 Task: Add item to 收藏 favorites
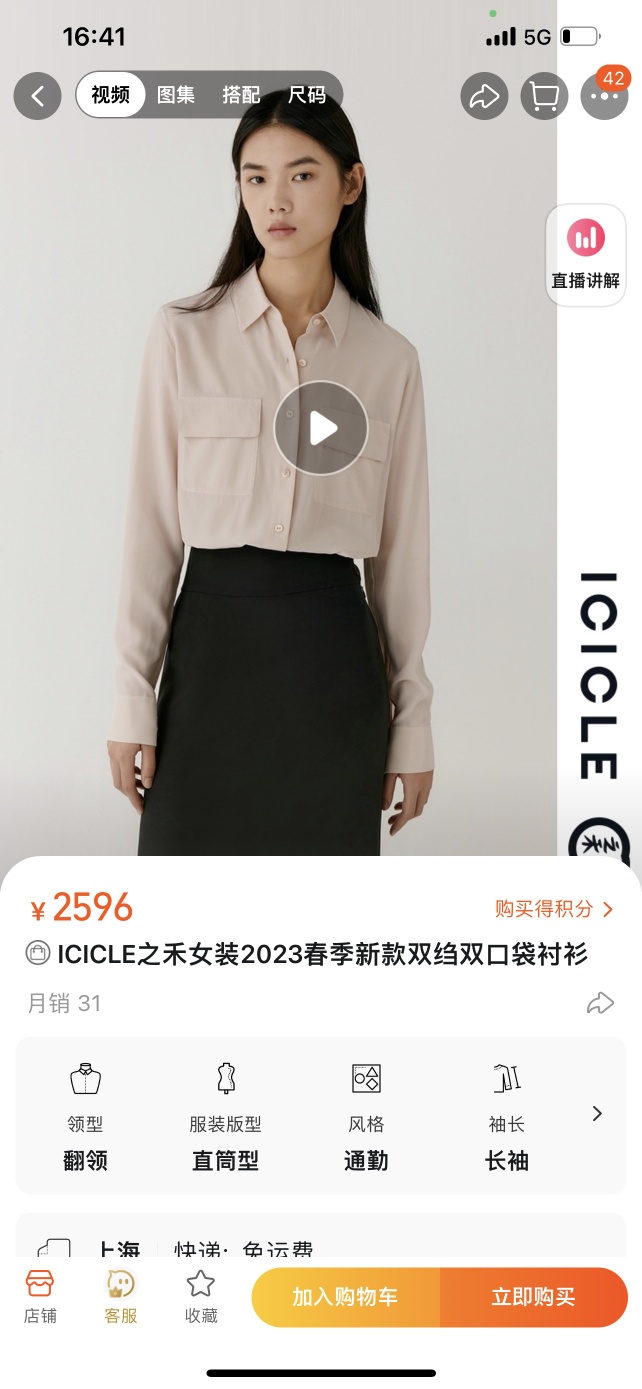click(201, 1296)
